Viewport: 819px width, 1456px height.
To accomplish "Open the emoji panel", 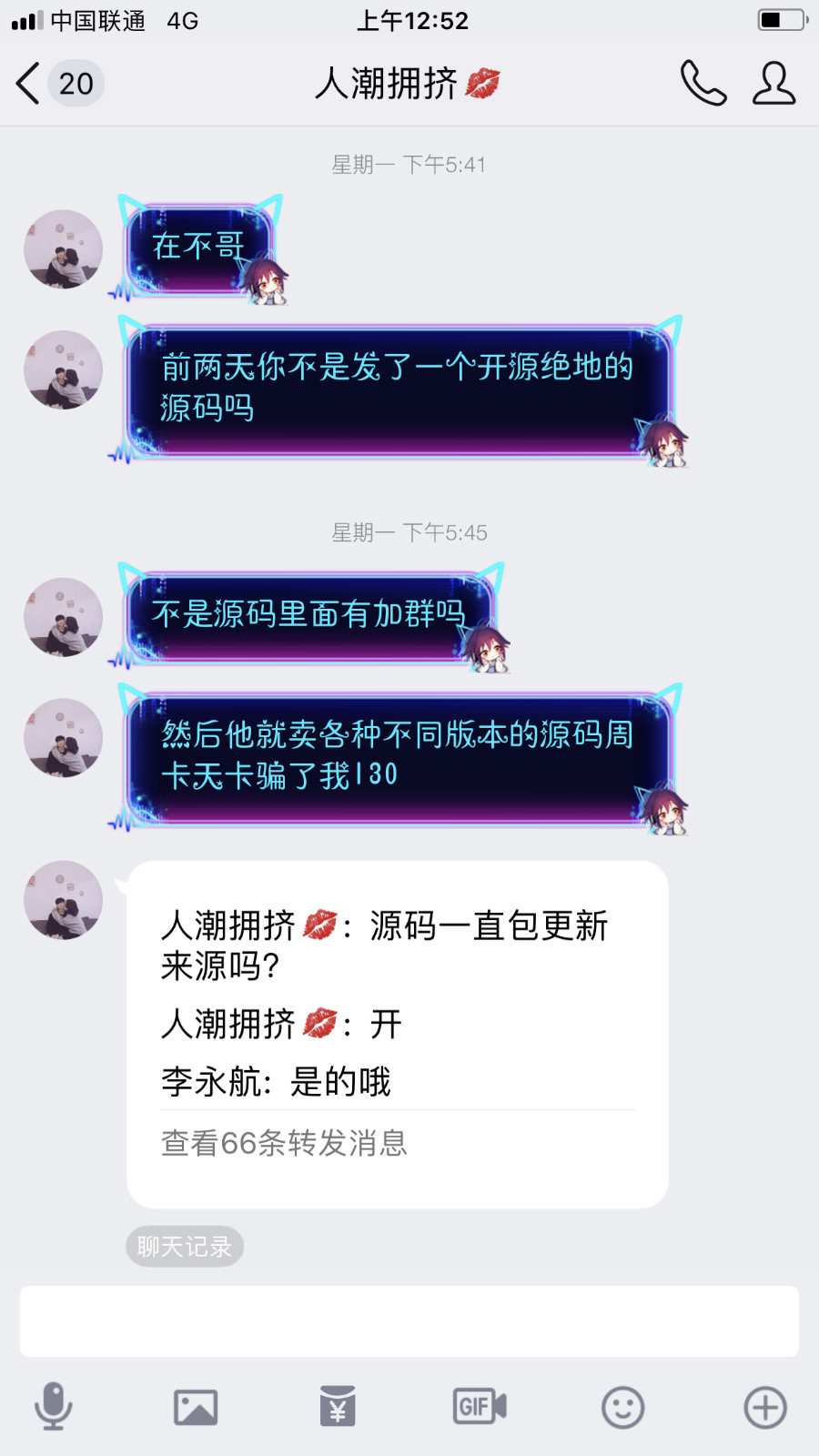I will click(x=622, y=1407).
